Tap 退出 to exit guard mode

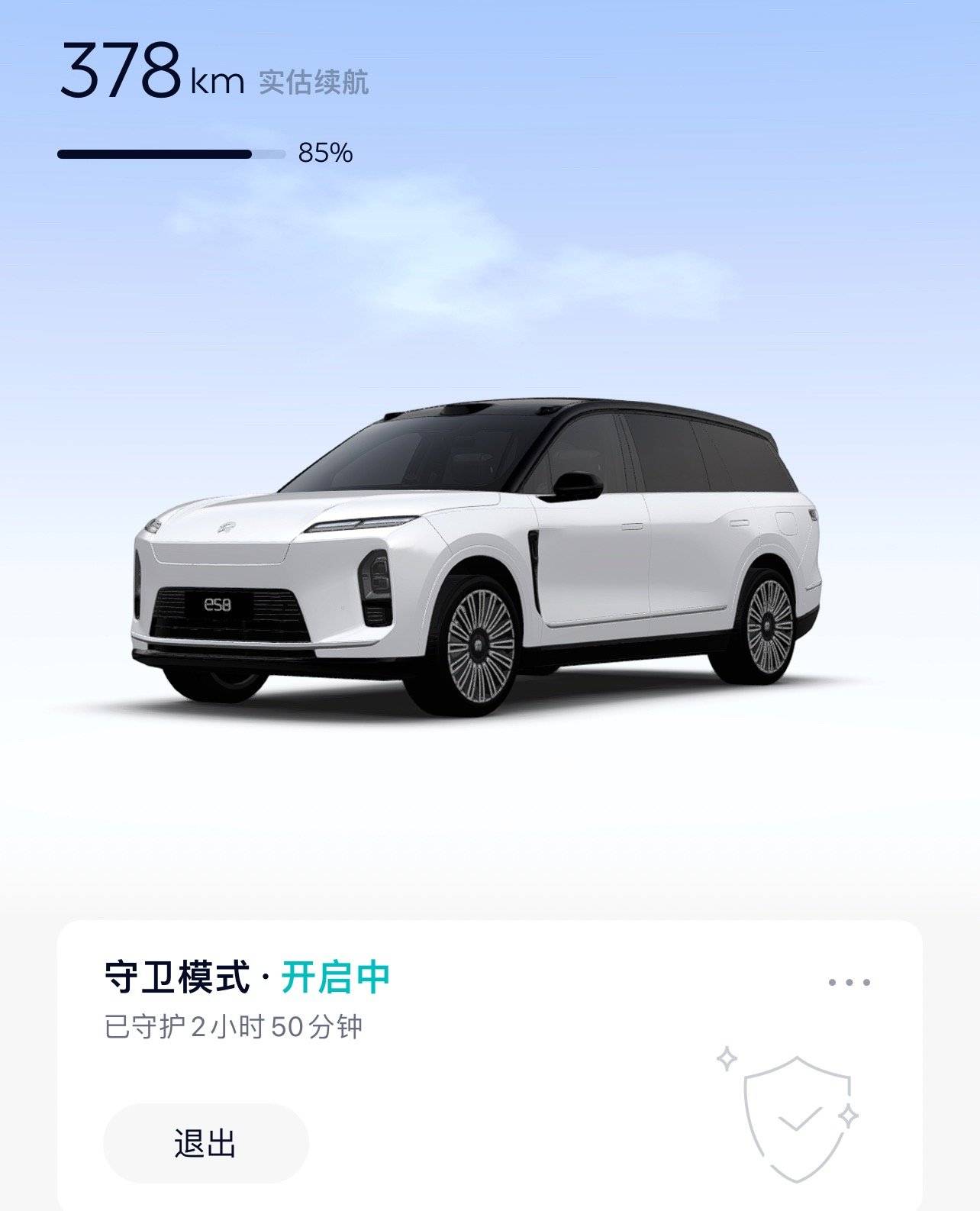[x=205, y=1143]
